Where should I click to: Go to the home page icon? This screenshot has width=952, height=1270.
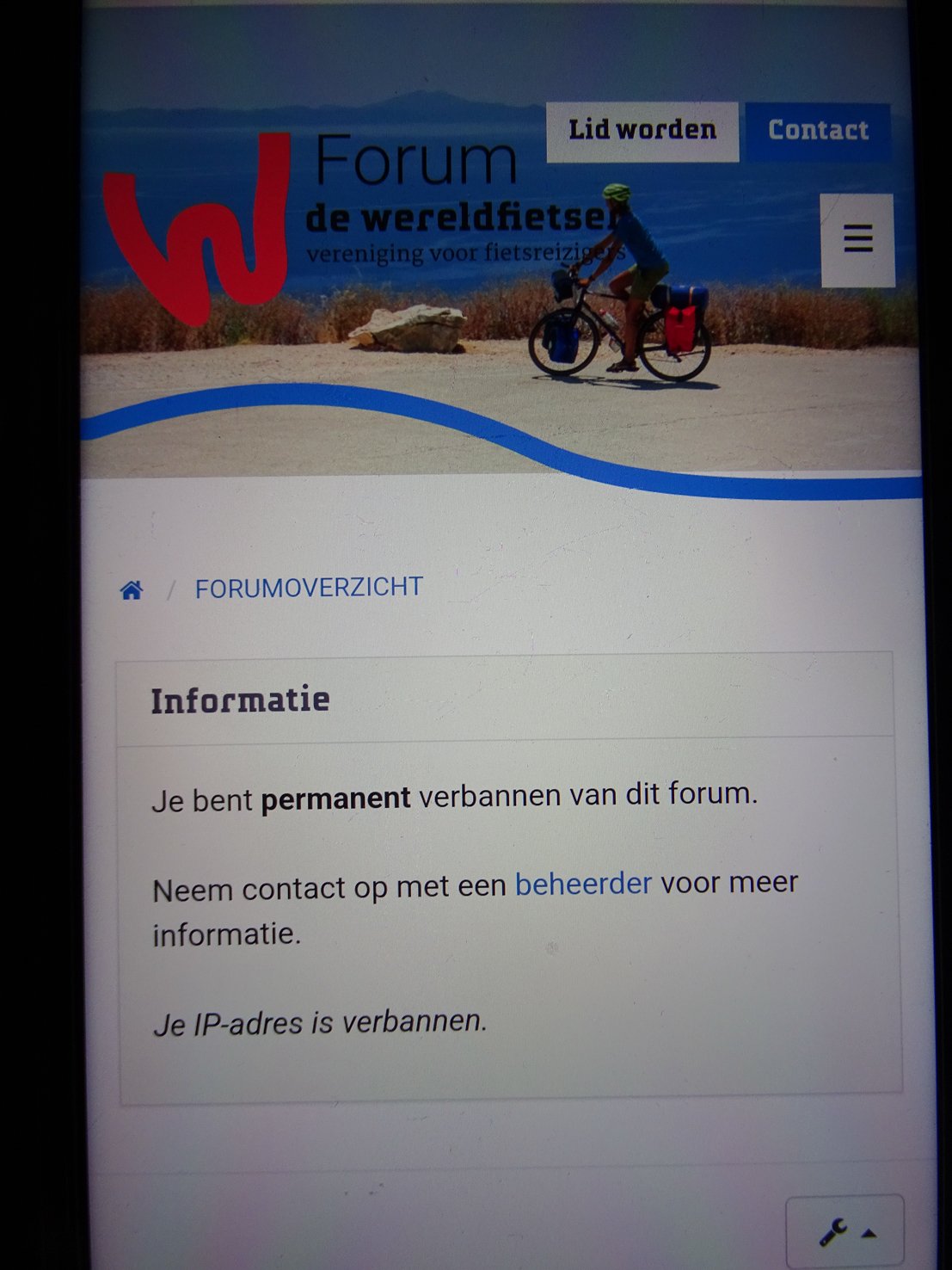coord(132,590)
